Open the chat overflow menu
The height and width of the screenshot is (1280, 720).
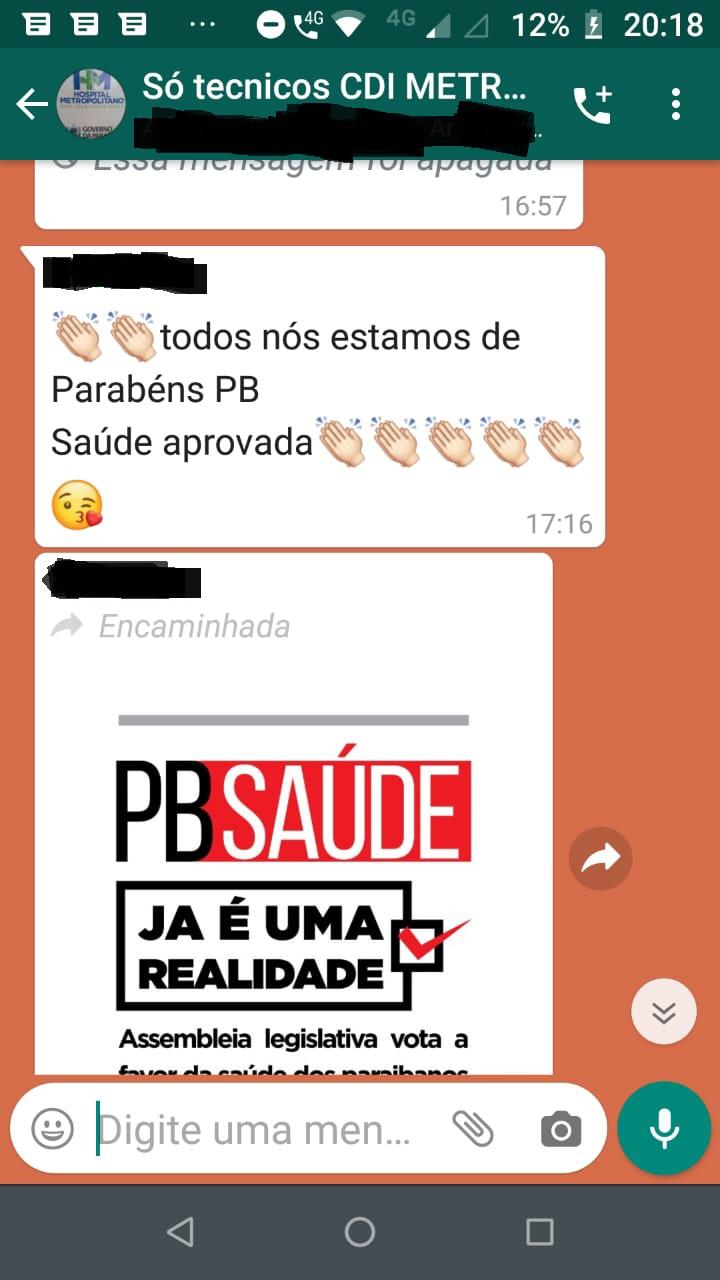(x=676, y=104)
